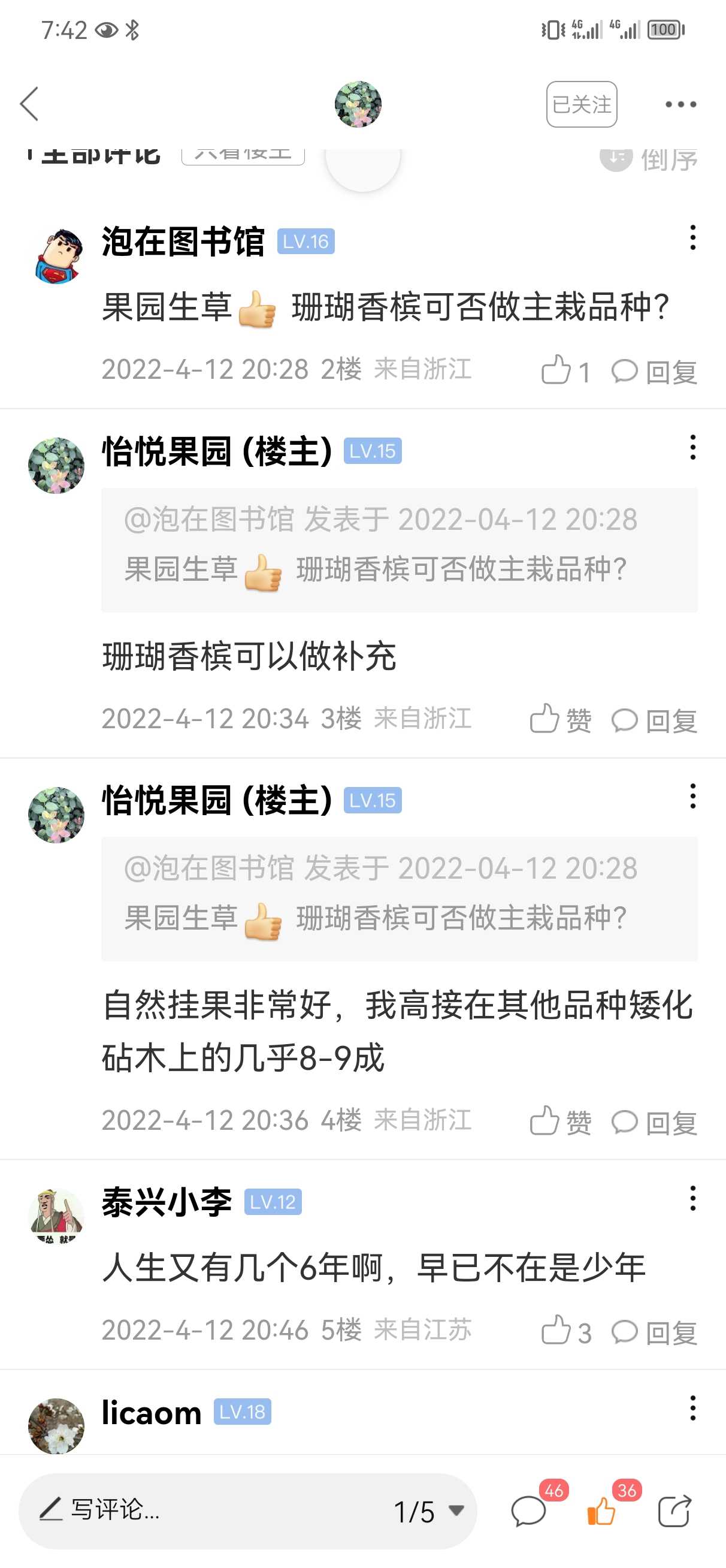Reply to 泡在图书馆's comment on floor 2
Viewport: 726px width, 1568px height.
(654, 370)
